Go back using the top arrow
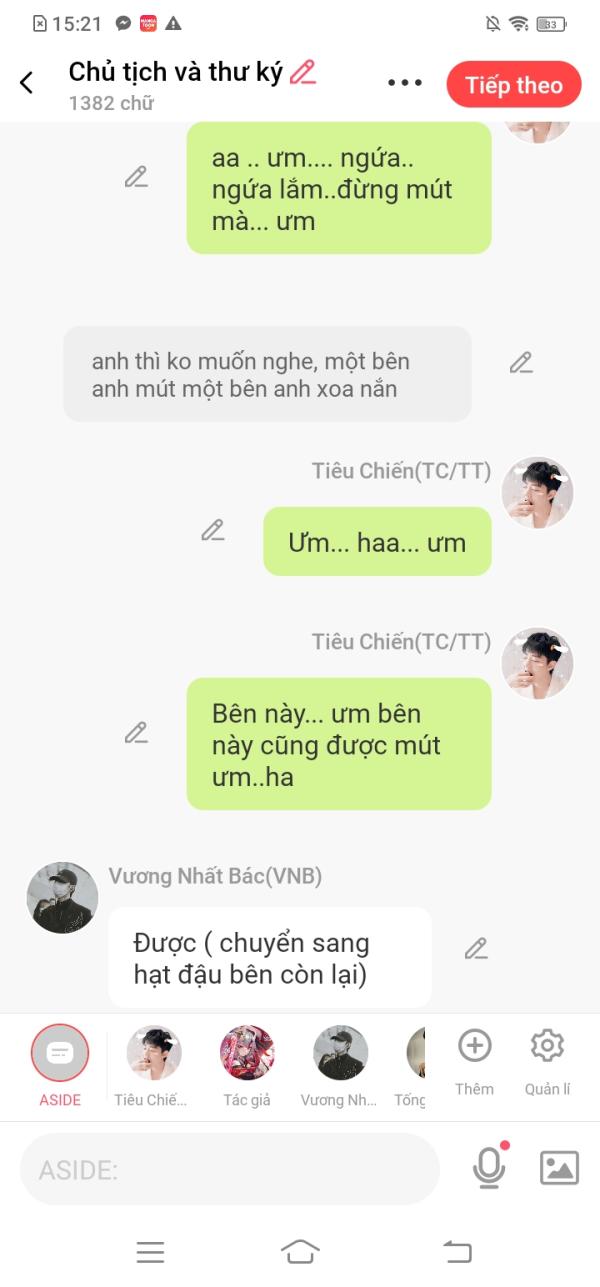Image resolution: width=600 pixels, height=1287 pixels. pyautogui.click(x=27, y=83)
